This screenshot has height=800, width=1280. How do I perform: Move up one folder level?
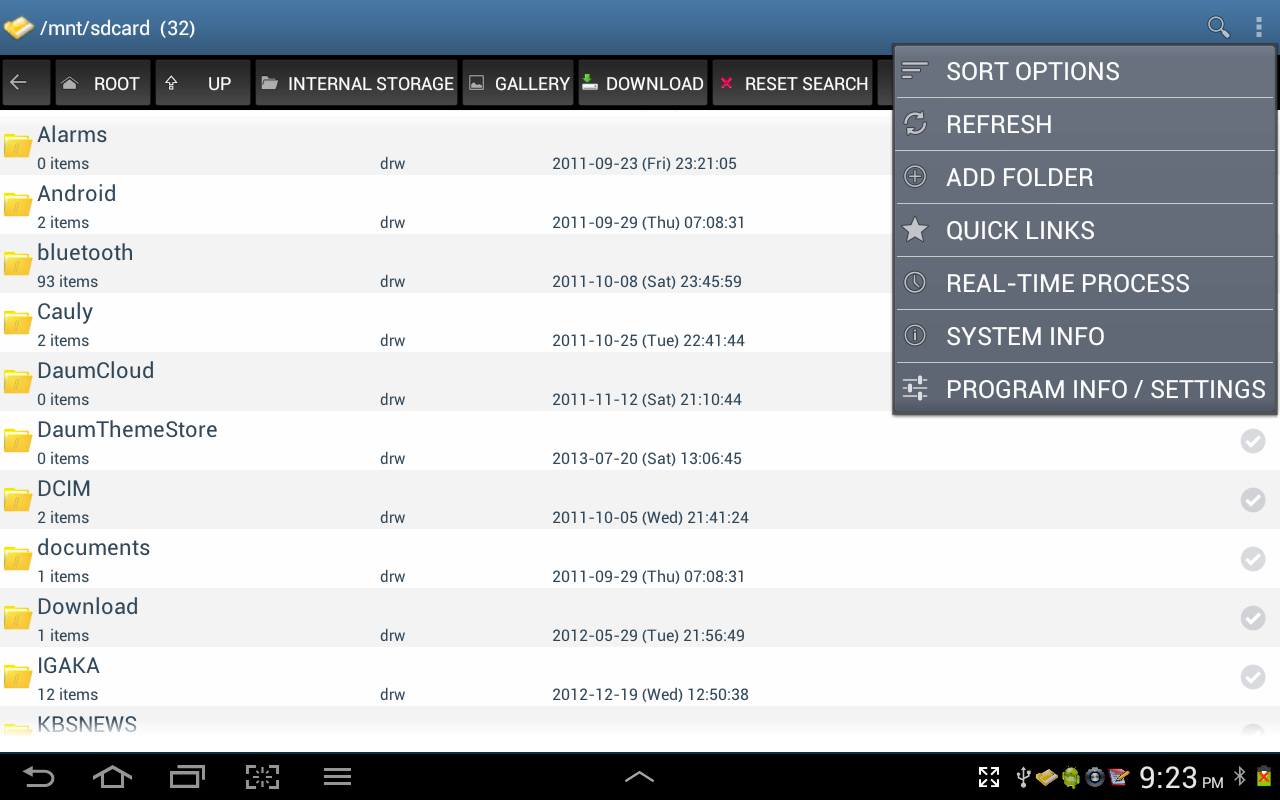click(x=205, y=84)
